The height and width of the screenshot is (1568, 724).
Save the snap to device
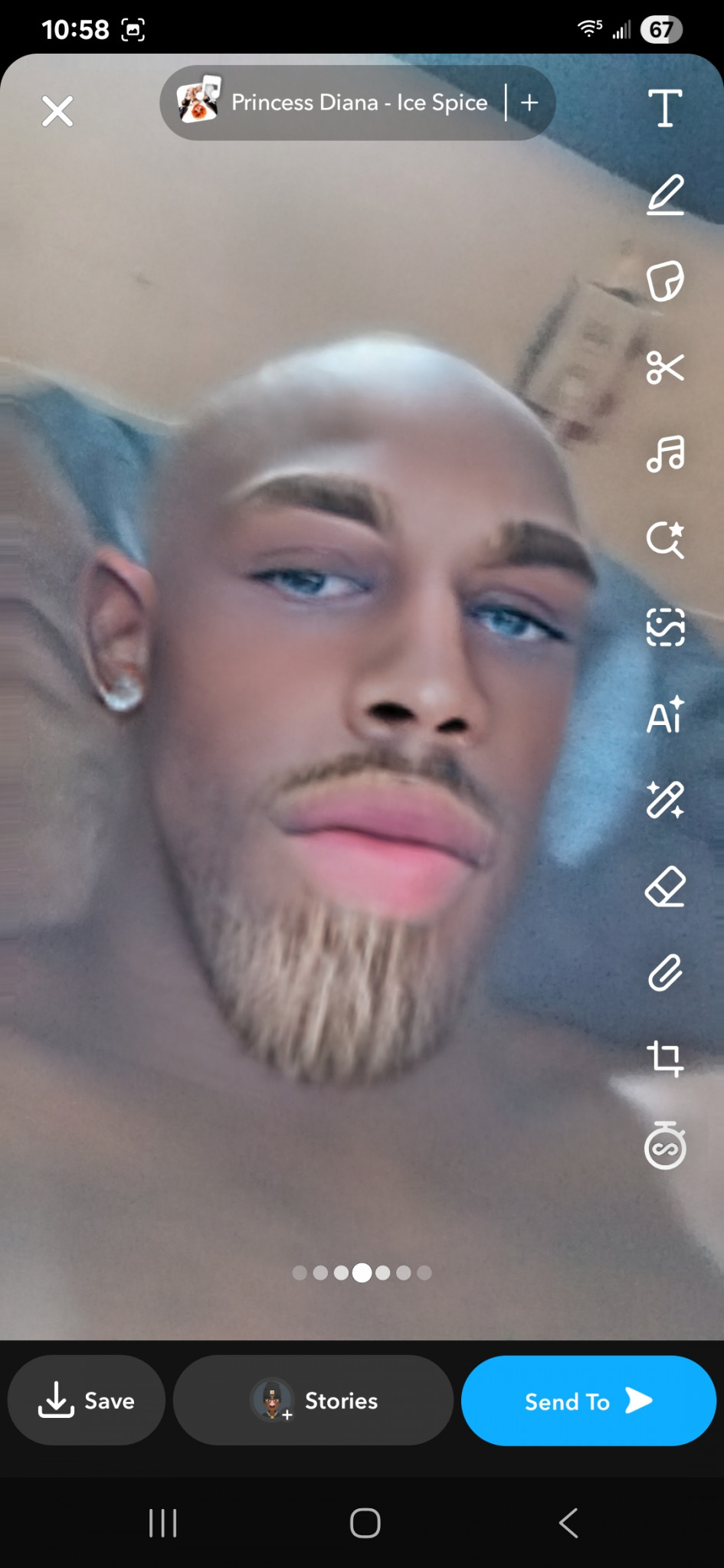87,1400
